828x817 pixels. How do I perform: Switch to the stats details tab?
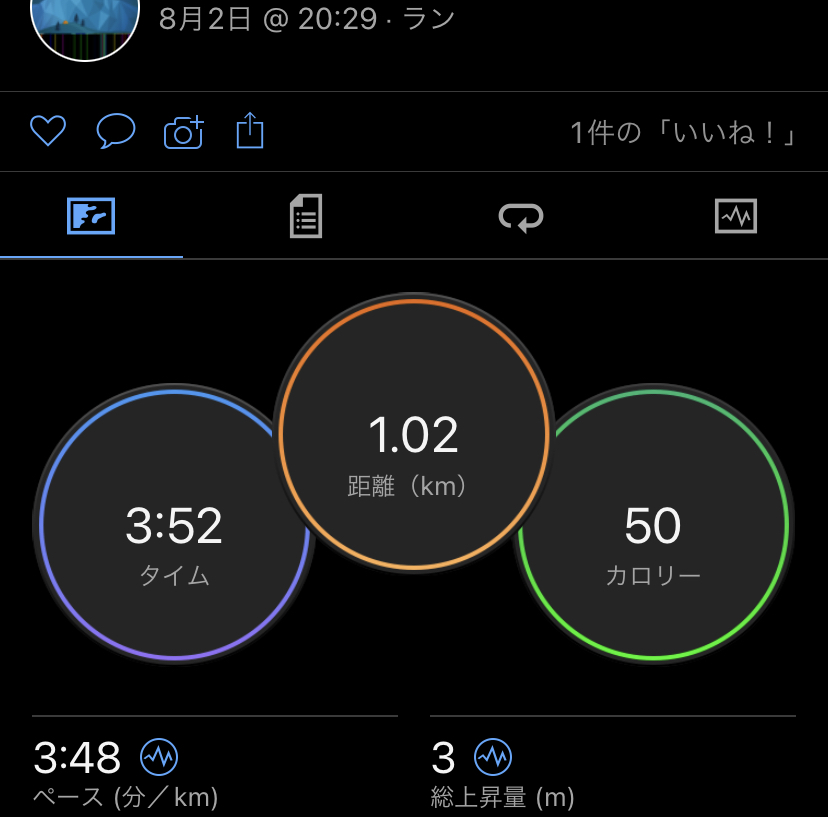tap(306, 216)
